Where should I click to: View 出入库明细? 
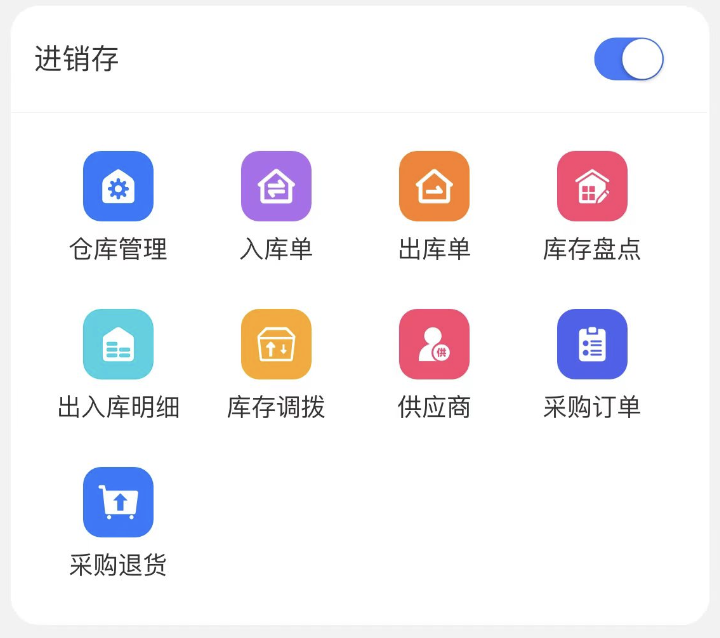click(118, 344)
